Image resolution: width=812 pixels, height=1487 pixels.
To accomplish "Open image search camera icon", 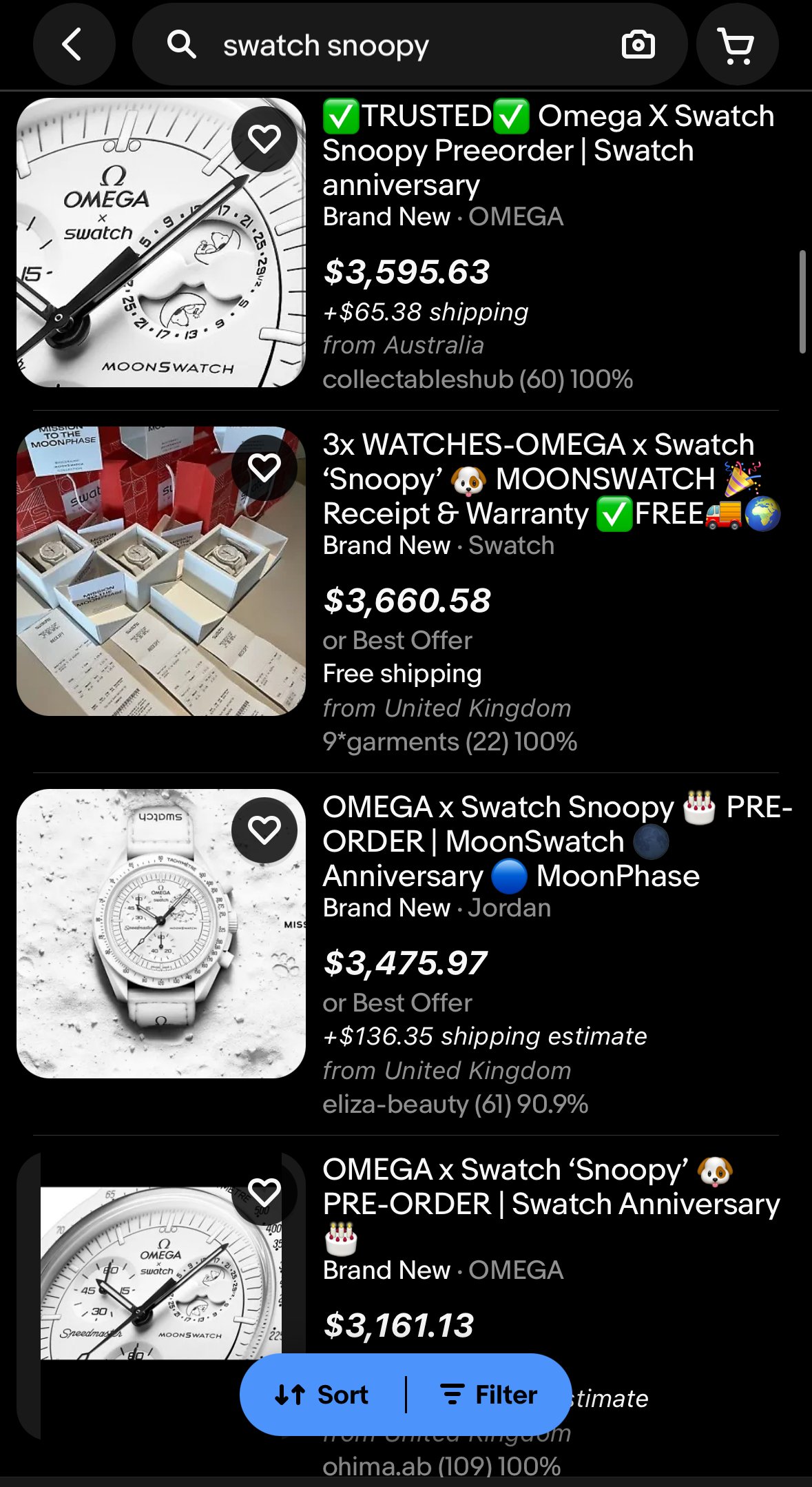I will 638,45.
